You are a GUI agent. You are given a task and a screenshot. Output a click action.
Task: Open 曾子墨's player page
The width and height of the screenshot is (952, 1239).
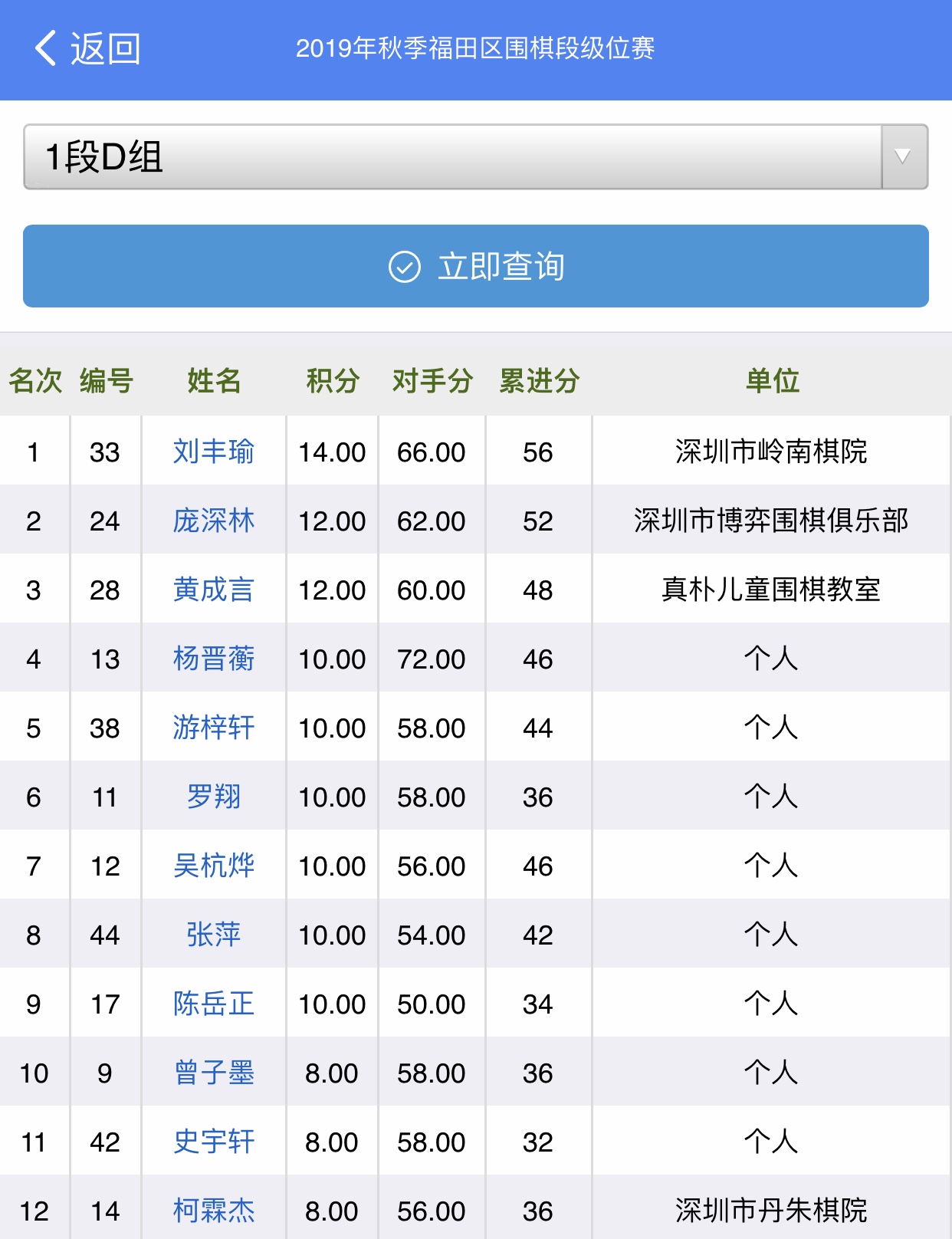pyautogui.click(x=213, y=1073)
